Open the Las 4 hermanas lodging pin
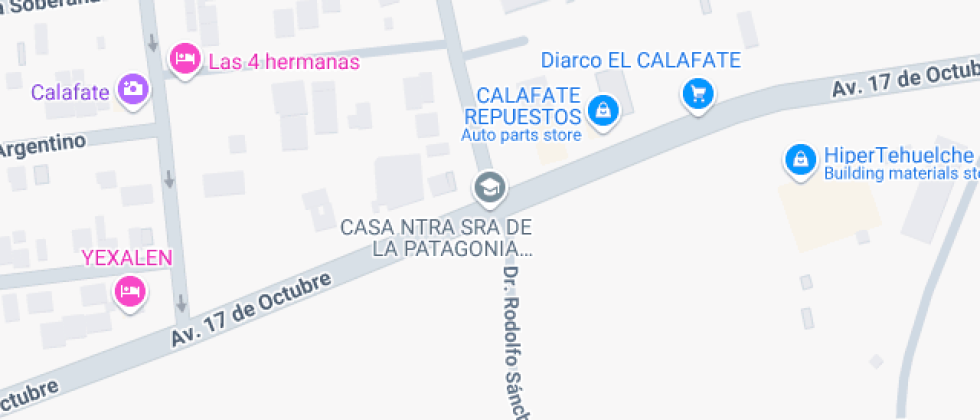980x420 pixels. pyautogui.click(x=185, y=60)
